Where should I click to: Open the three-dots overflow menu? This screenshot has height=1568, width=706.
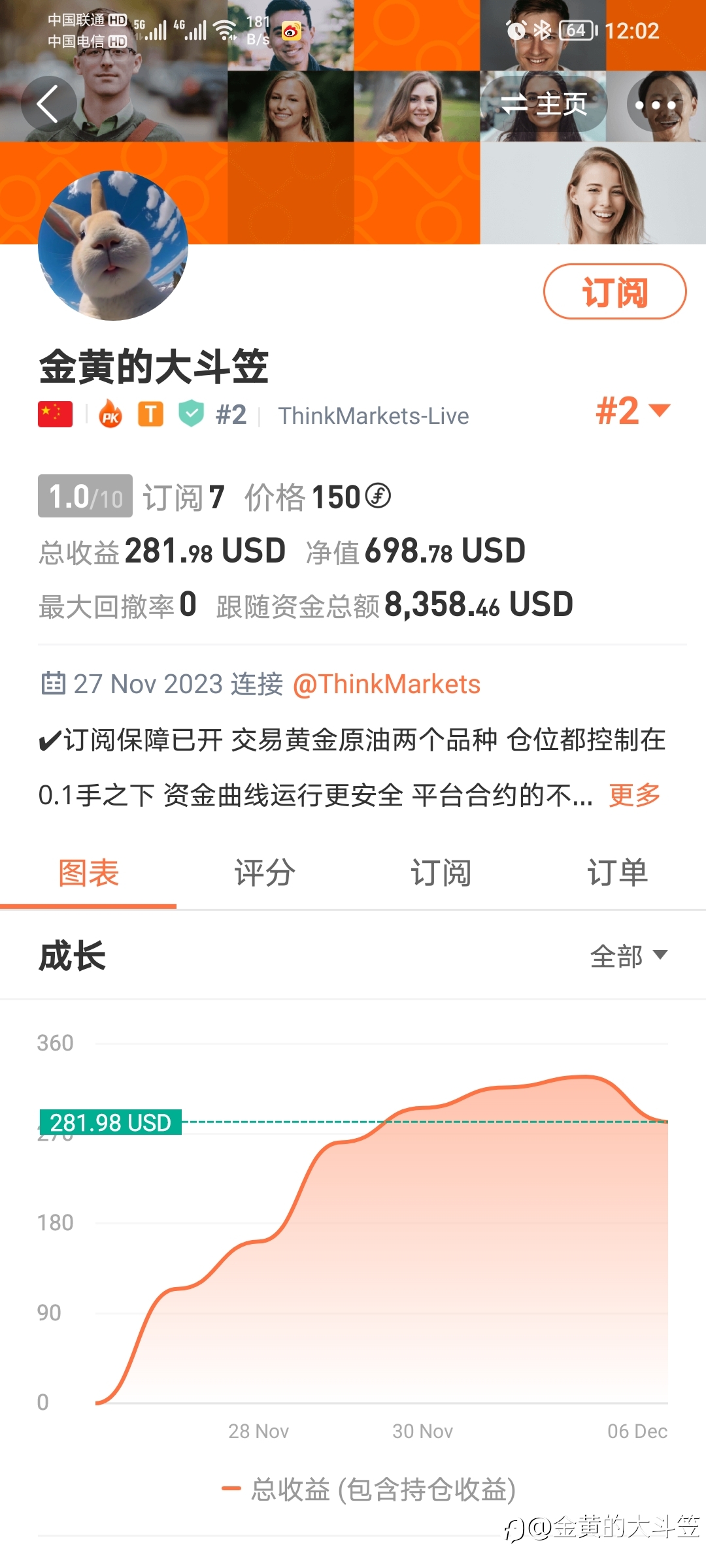655,104
